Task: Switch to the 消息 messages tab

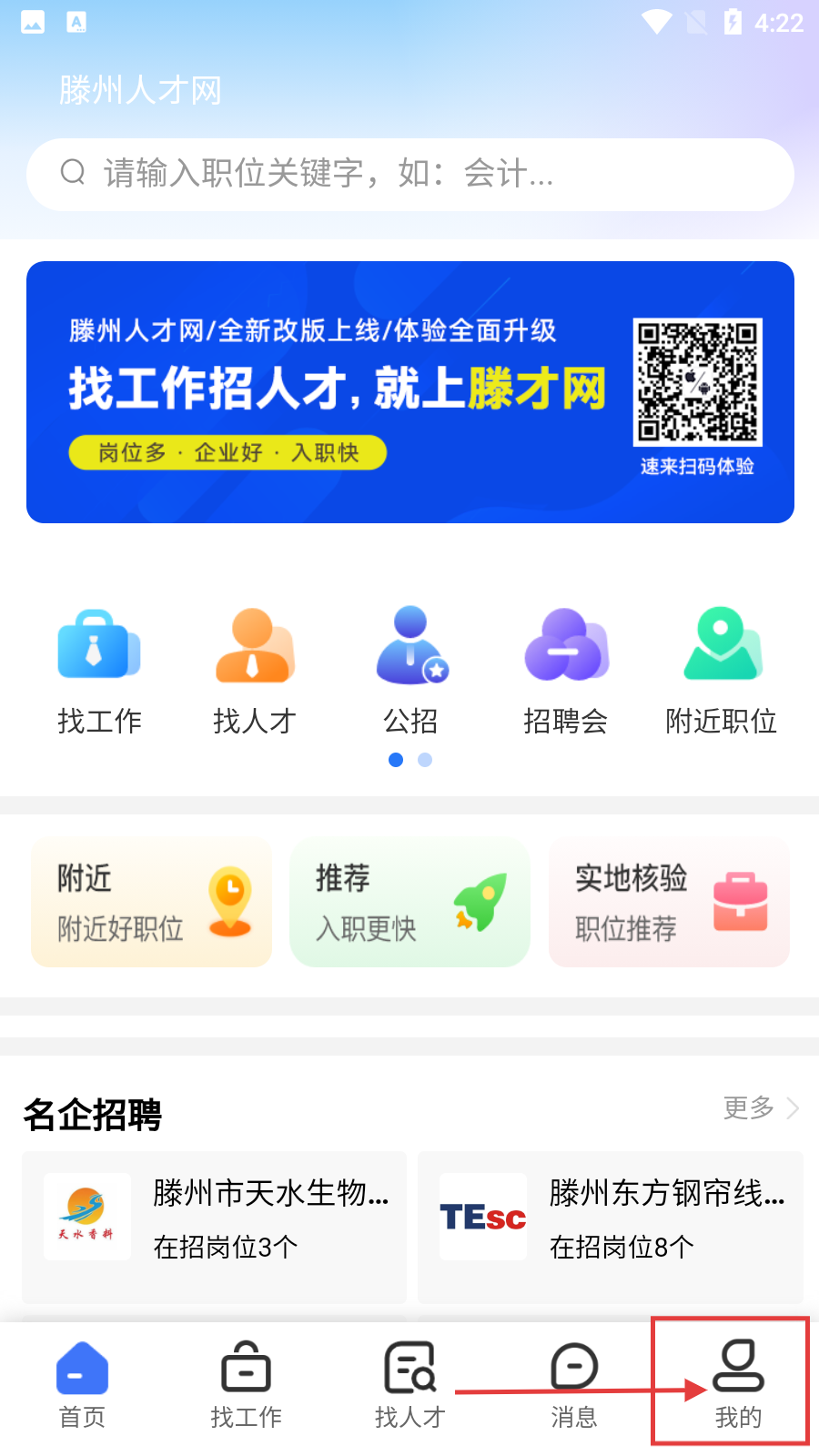Action: [x=573, y=1384]
